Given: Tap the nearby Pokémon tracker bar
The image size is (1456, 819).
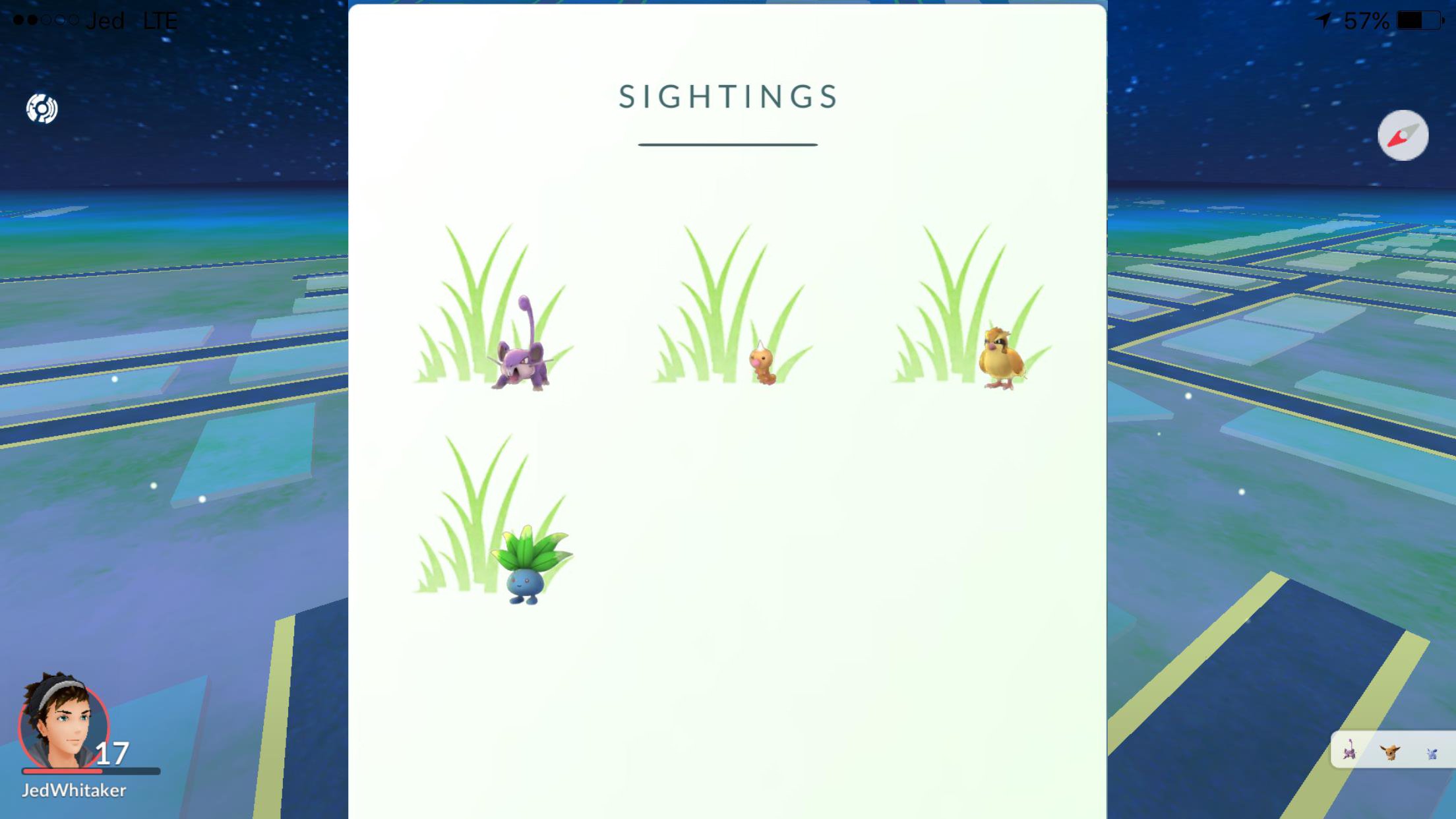Looking at the screenshot, I should pyautogui.click(x=1391, y=750).
